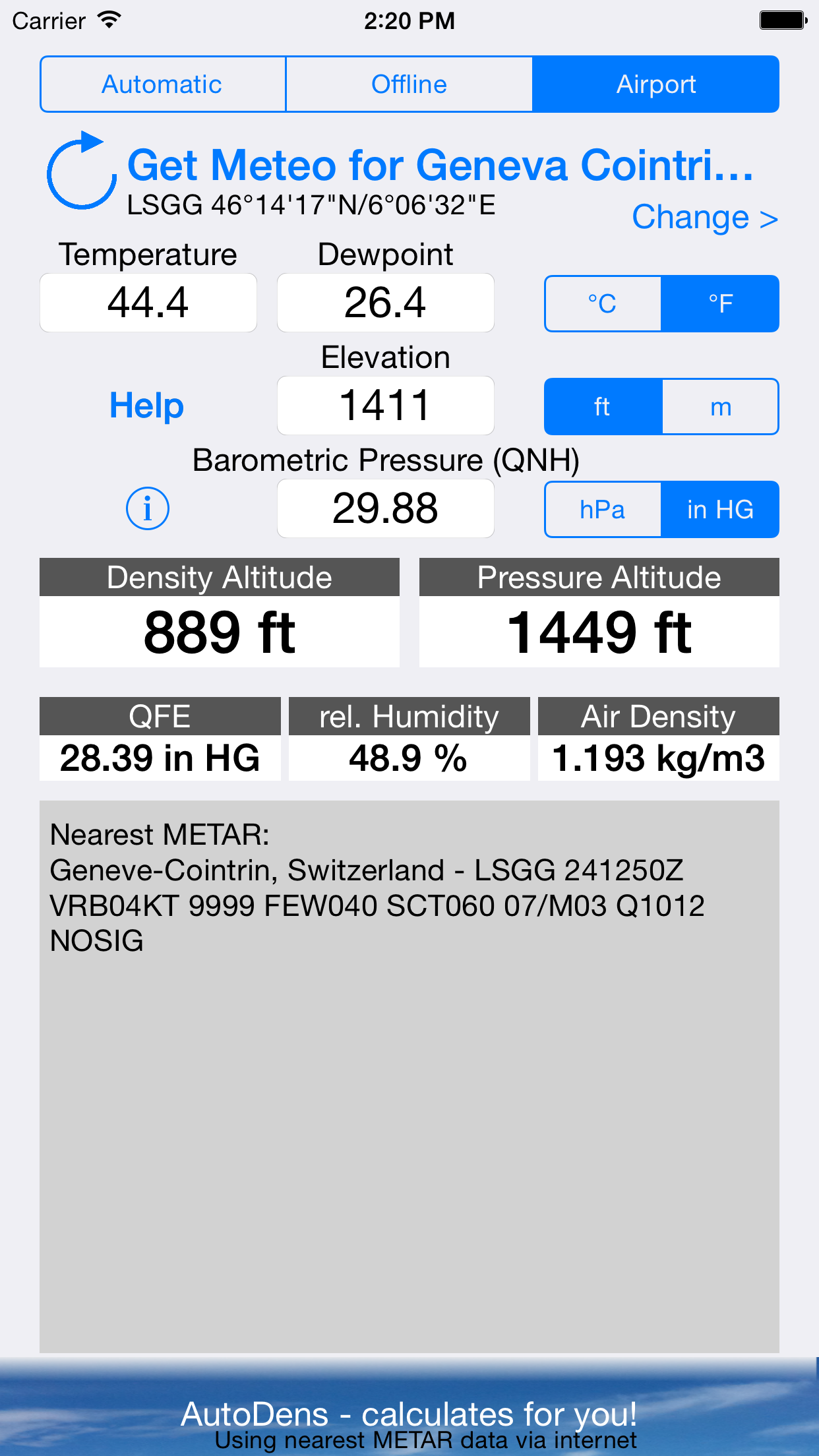Edit the Temperature field
819x1456 pixels.
click(x=148, y=303)
